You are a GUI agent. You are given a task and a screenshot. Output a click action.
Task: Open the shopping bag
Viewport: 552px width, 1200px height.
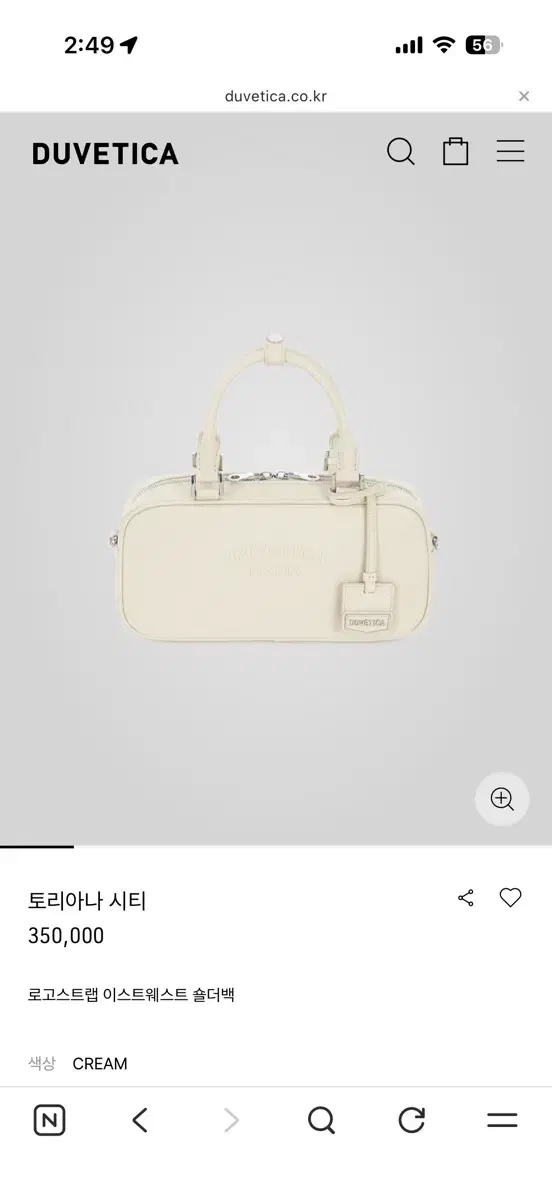click(x=456, y=152)
